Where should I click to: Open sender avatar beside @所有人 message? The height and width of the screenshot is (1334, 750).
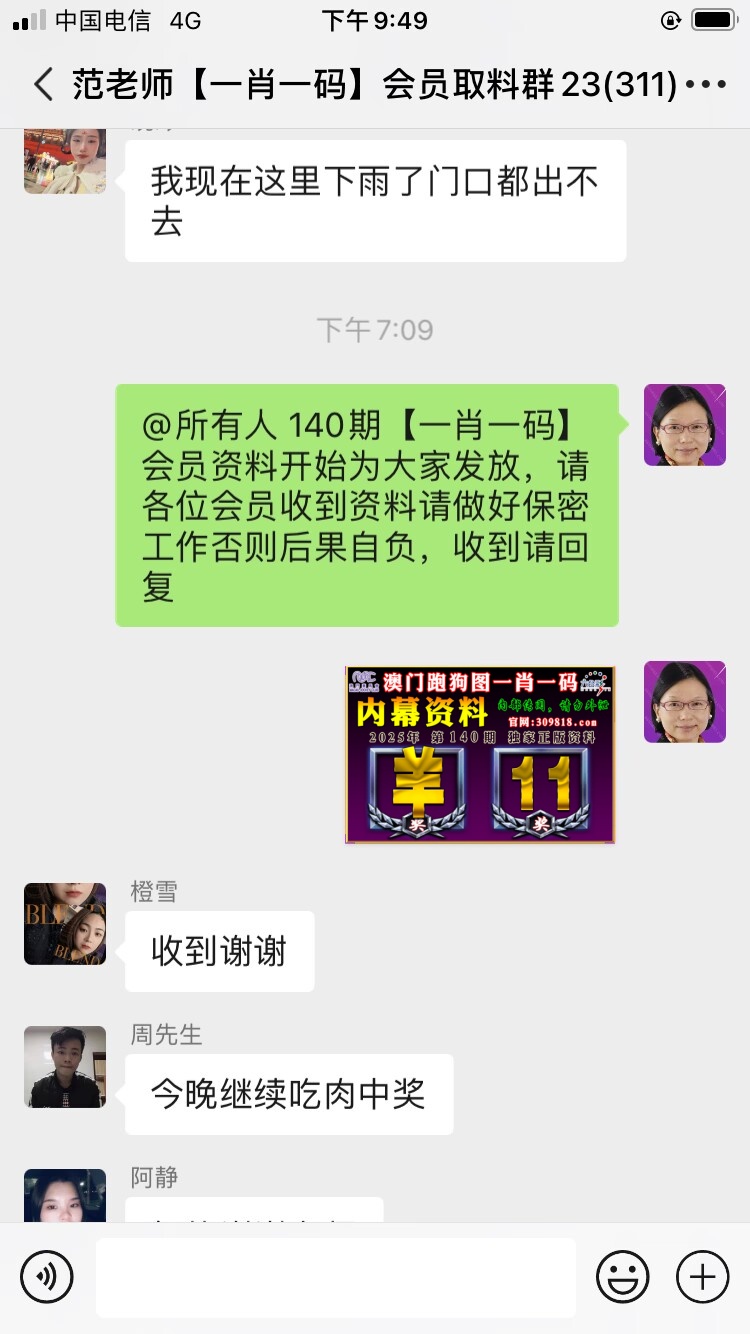coord(684,425)
